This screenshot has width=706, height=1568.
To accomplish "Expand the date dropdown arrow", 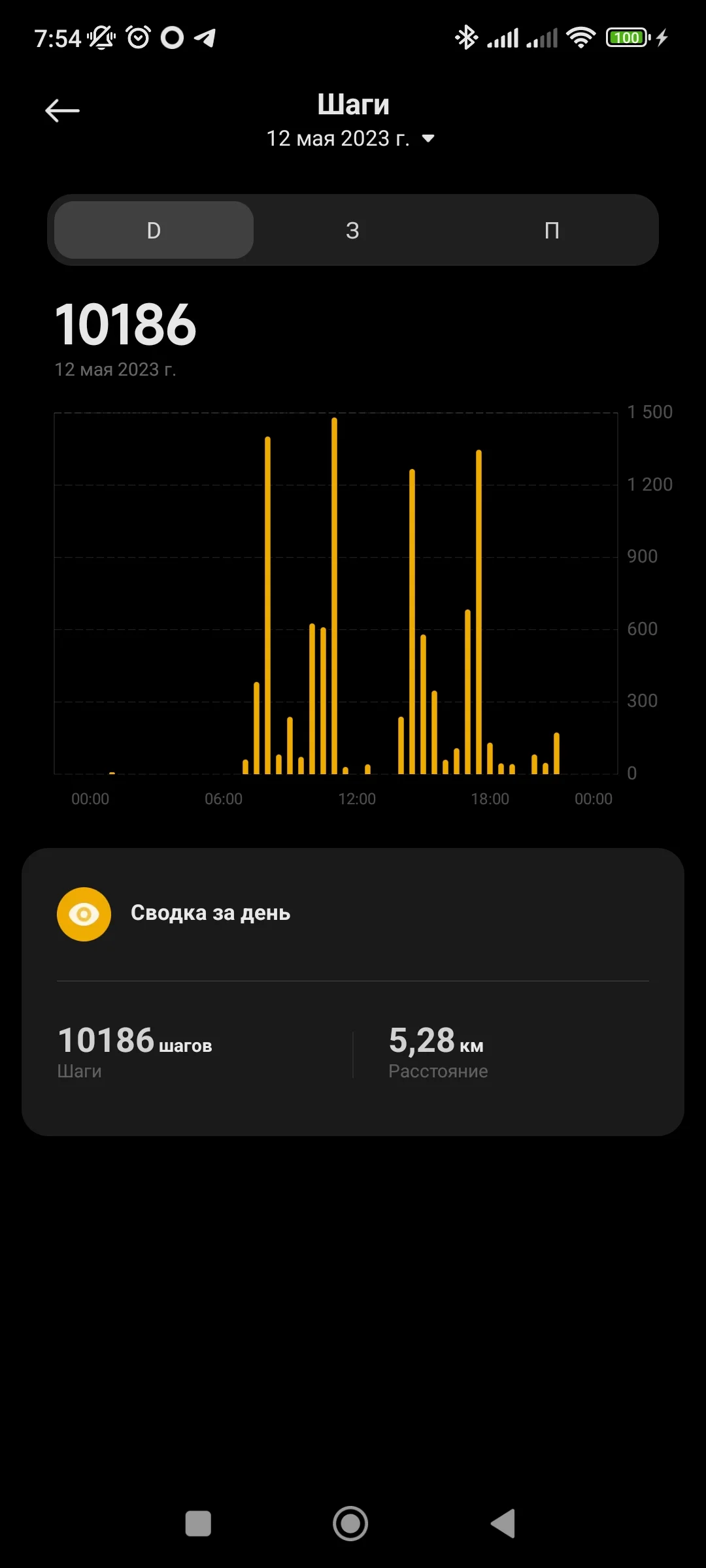I will tap(428, 139).
